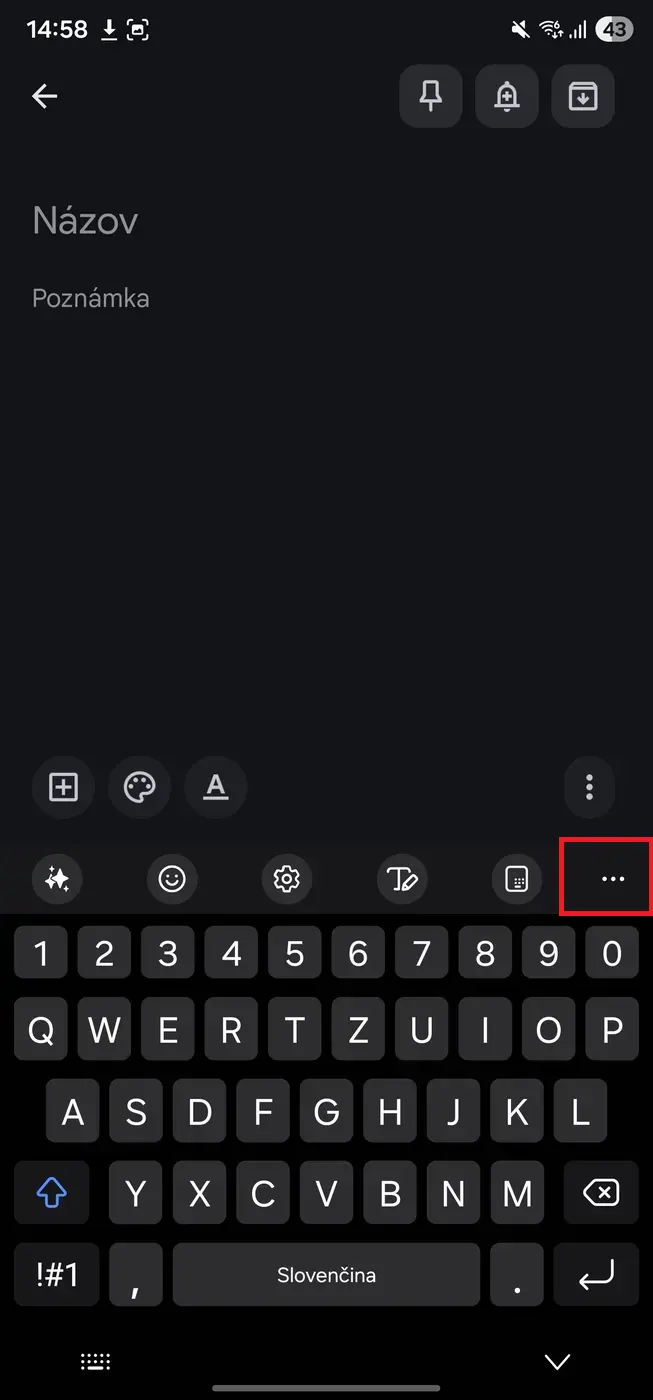Hide the keyboard with down chevron

[x=557, y=1361]
